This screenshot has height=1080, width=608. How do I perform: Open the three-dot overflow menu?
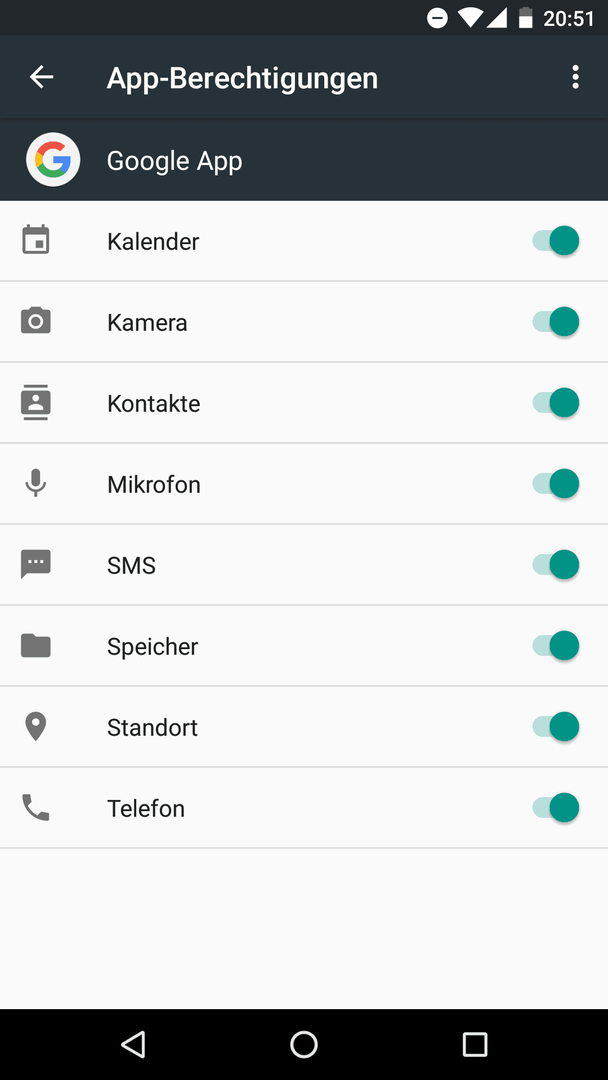(x=575, y=77)
